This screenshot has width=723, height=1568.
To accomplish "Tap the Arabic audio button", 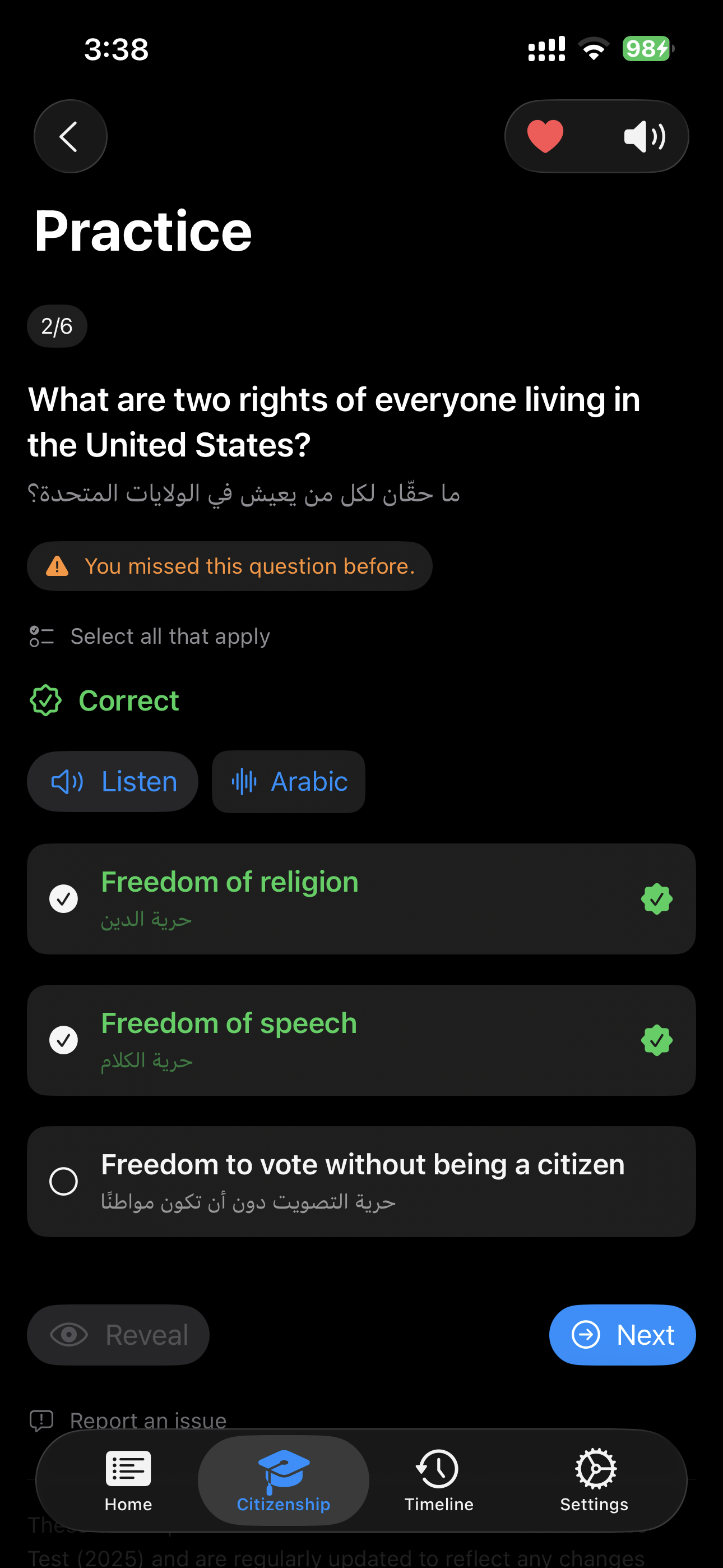I will 289,782.
